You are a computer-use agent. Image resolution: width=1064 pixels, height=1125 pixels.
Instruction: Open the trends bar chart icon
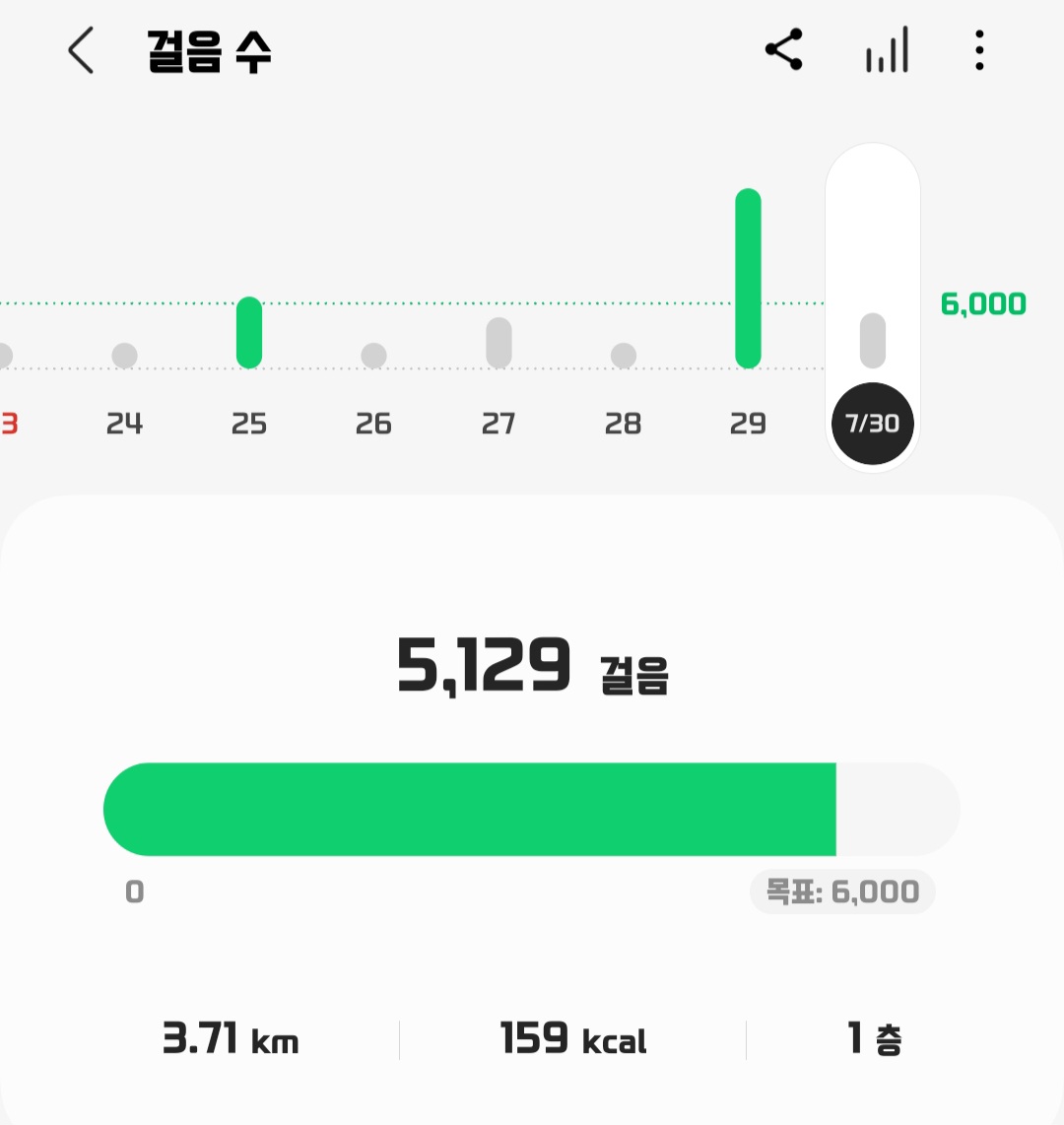point(886,50)
